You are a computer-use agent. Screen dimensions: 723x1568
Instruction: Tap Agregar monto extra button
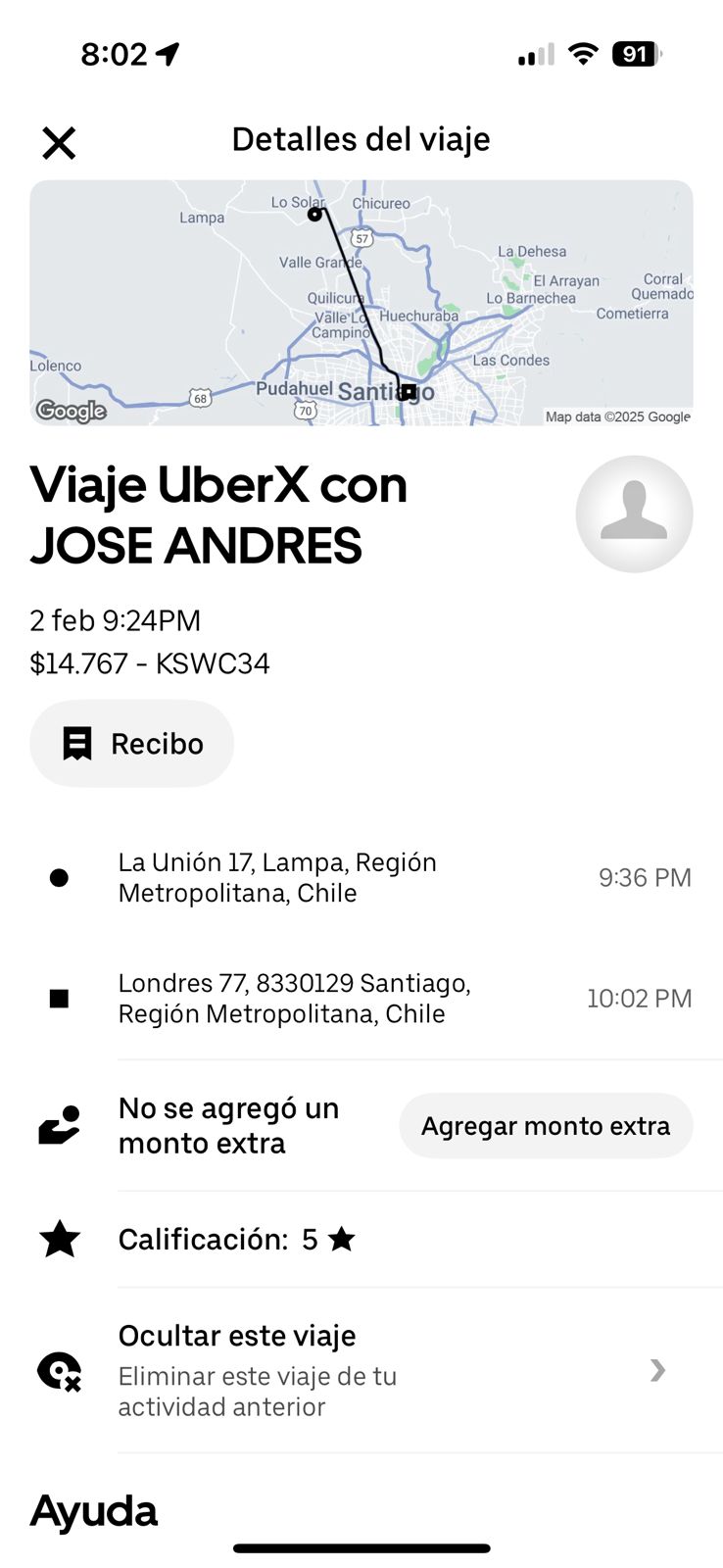[546, 1126]
